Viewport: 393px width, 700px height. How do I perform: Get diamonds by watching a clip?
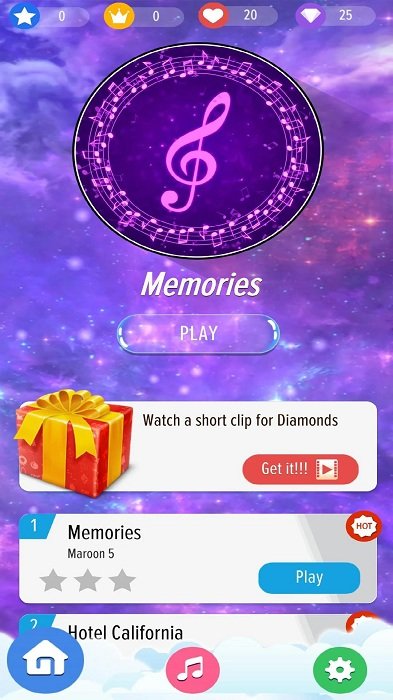point(300,469)
